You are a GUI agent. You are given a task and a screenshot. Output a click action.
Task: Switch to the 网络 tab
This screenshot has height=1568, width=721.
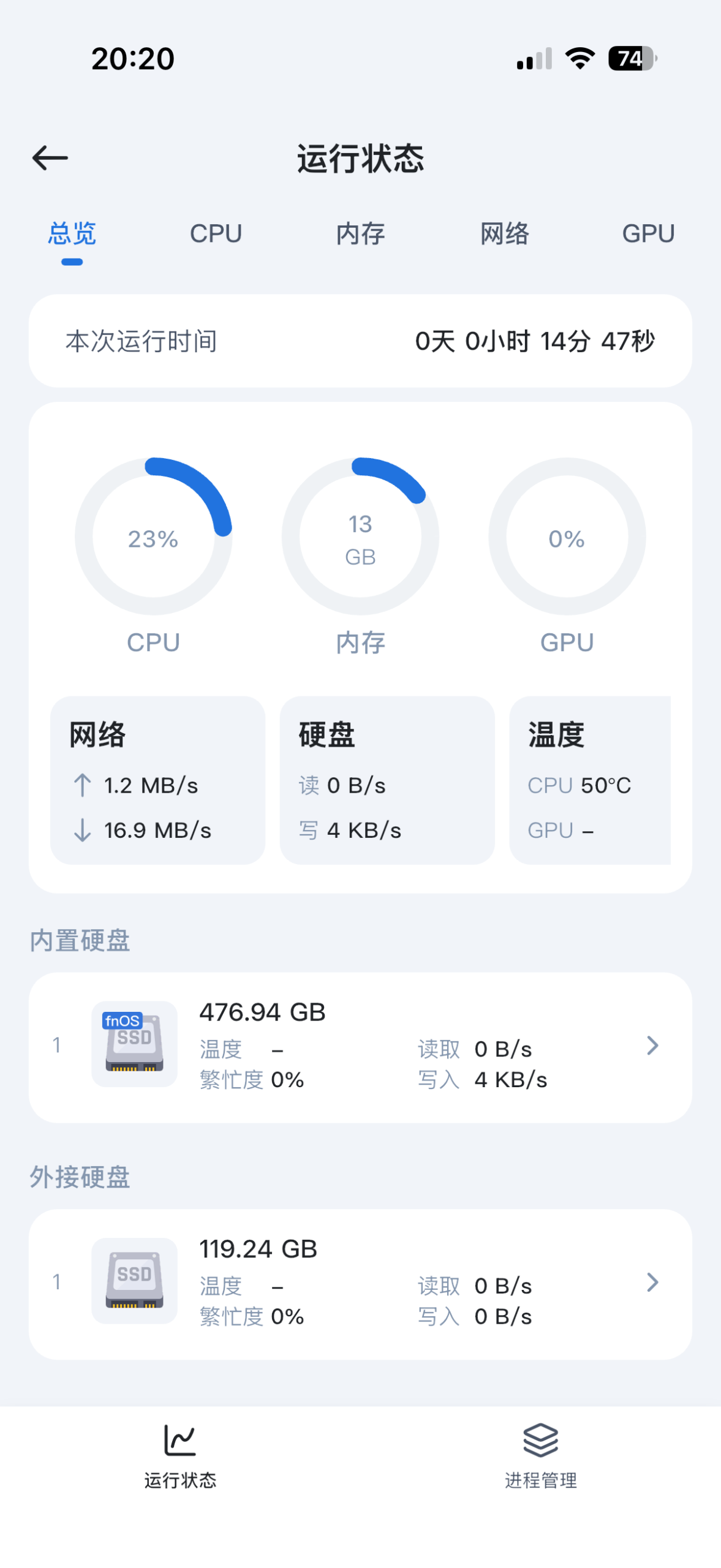click(x=504, y=233)
